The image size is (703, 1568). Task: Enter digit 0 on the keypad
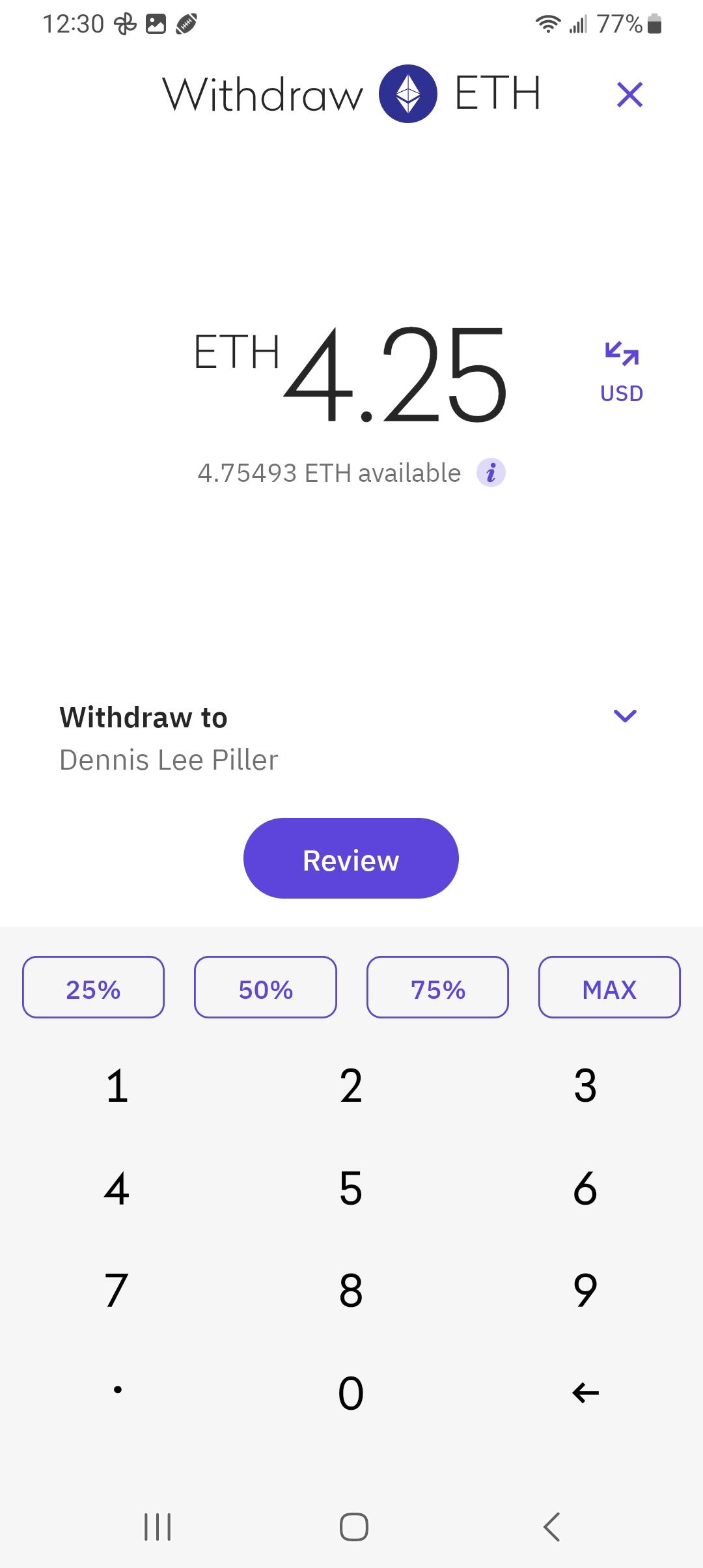pos(351,1393)
